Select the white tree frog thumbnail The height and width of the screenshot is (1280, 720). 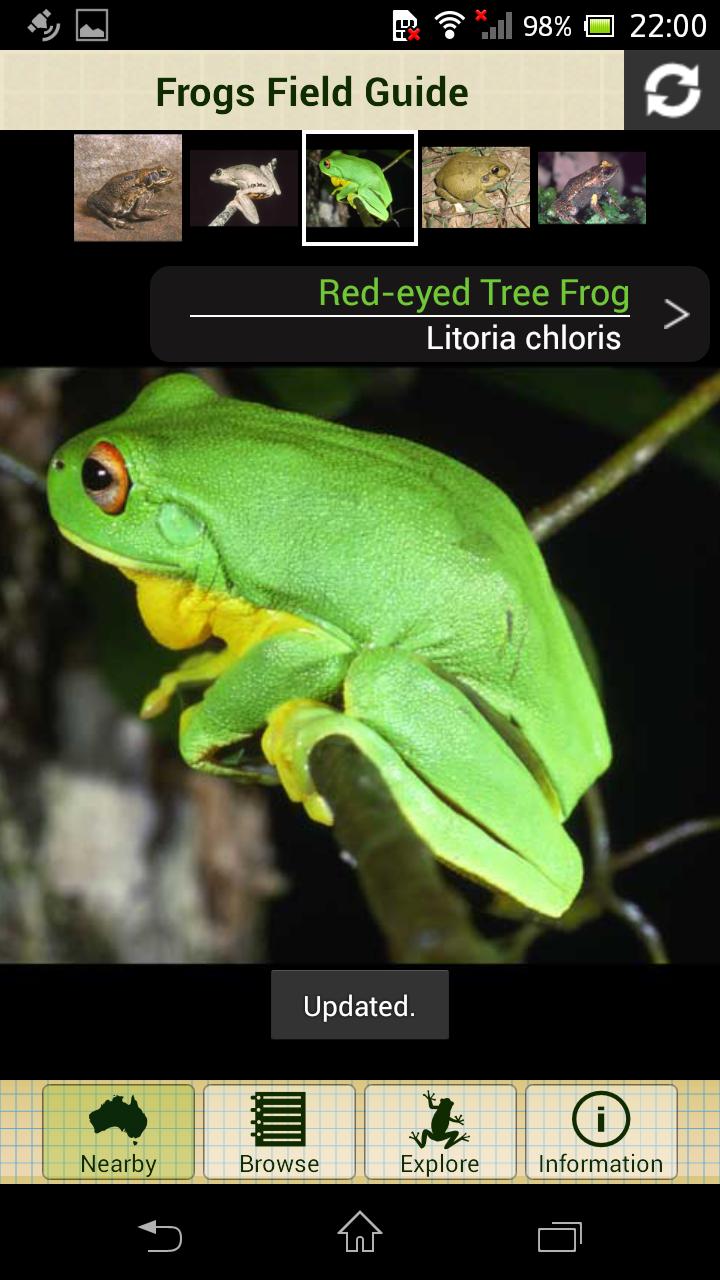[244, 188]
